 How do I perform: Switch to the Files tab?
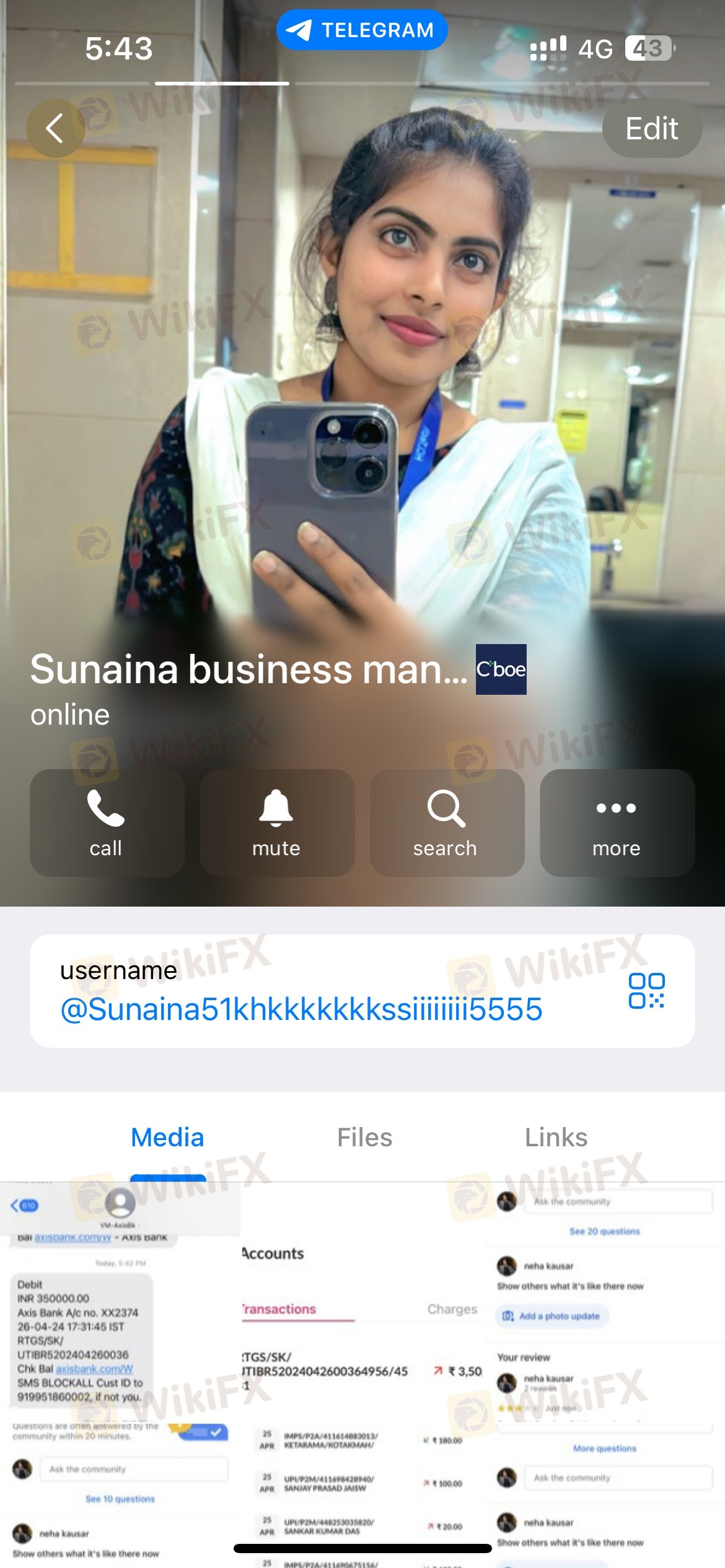(x=364, y=1137)
